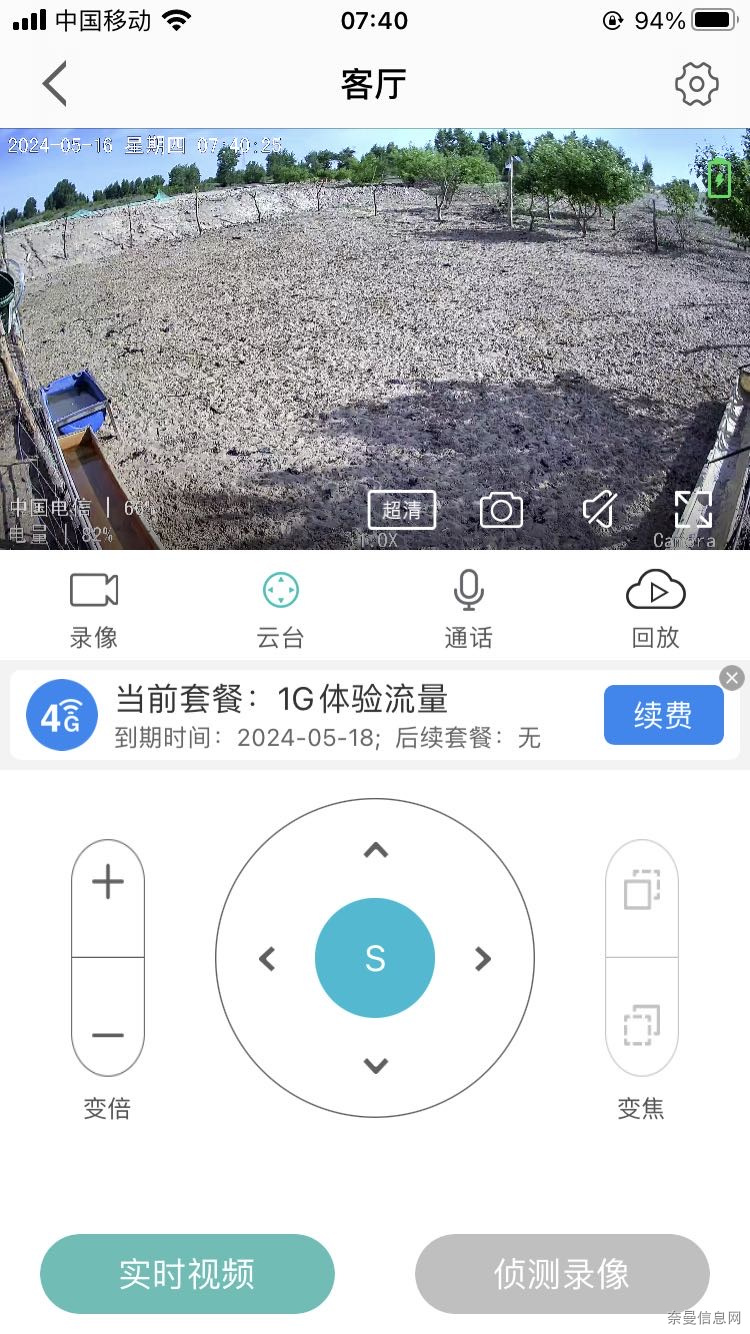Zoom in with the plus button
The image size is (750, 1334).
(x=108, y=882)
